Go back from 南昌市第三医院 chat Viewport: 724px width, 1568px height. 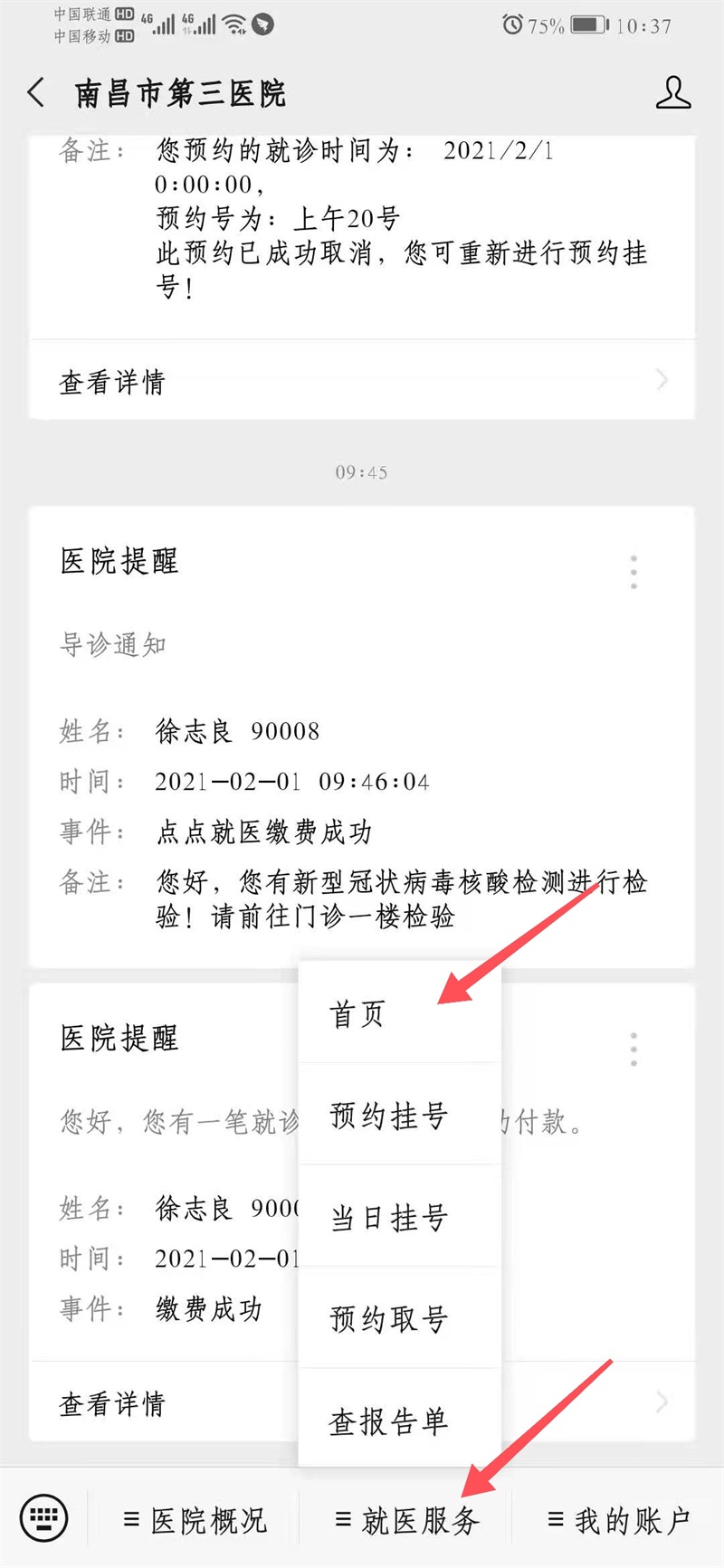(x=36, y=92)
